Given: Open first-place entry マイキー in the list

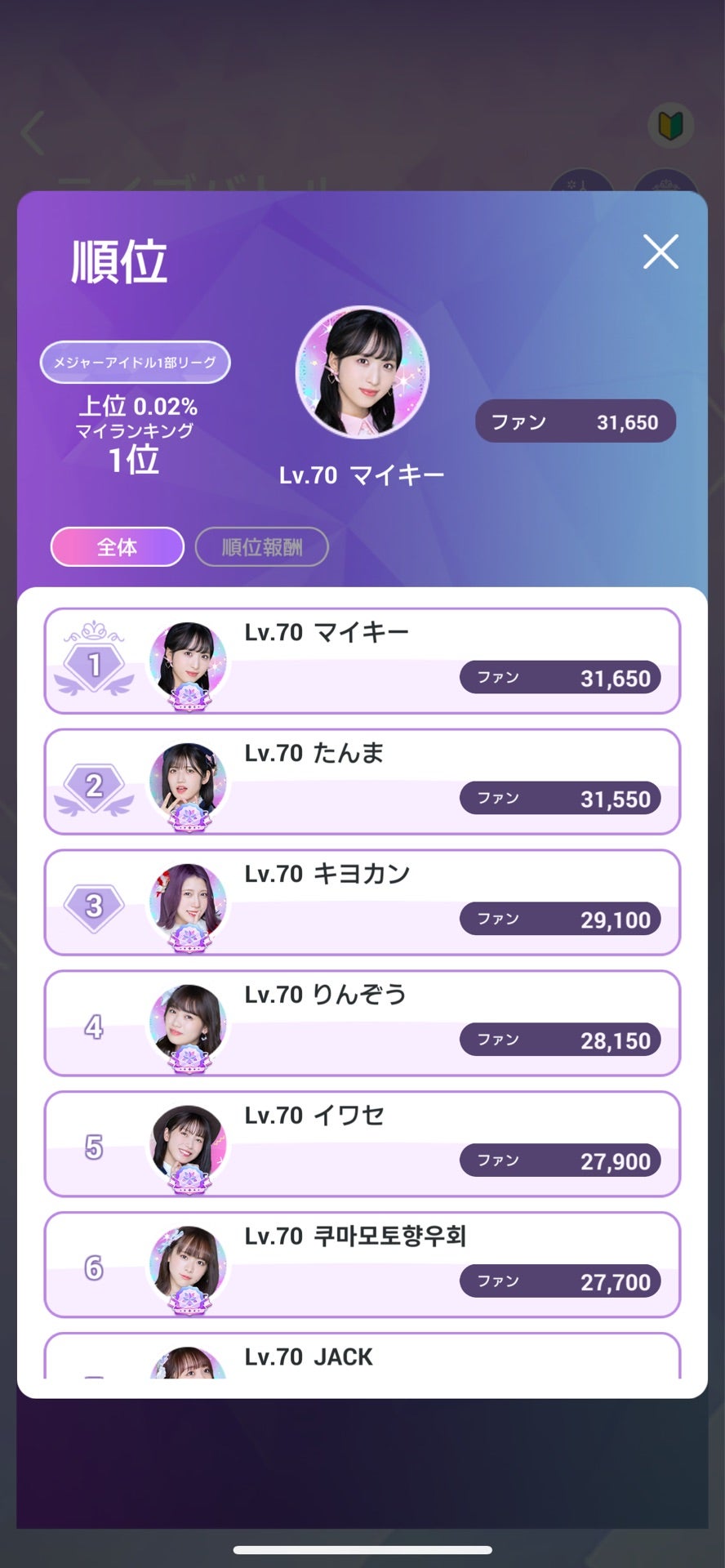Looking at the screenshot, I should (x=362, y=661).
